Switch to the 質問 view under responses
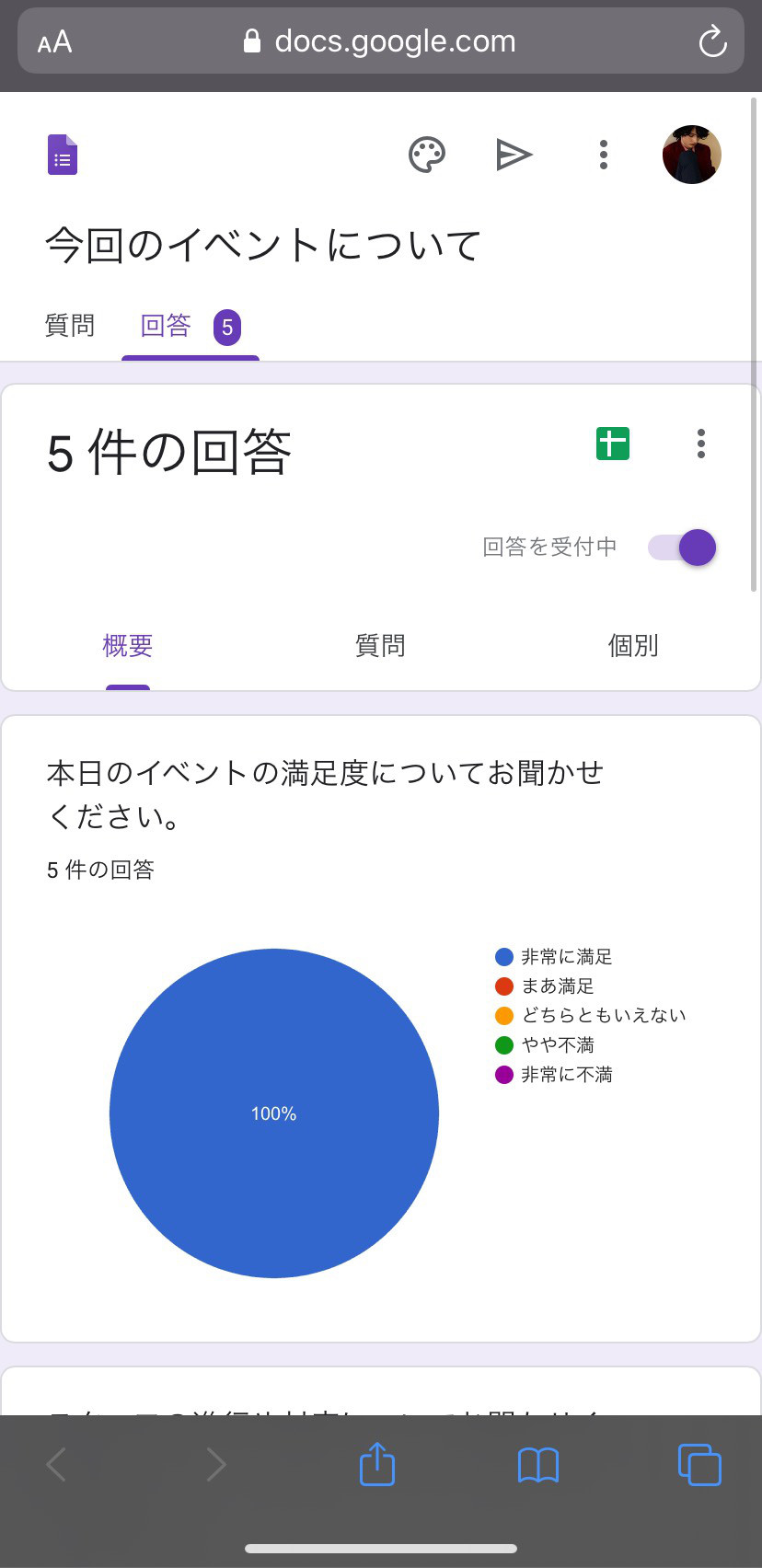 (380, 646)
